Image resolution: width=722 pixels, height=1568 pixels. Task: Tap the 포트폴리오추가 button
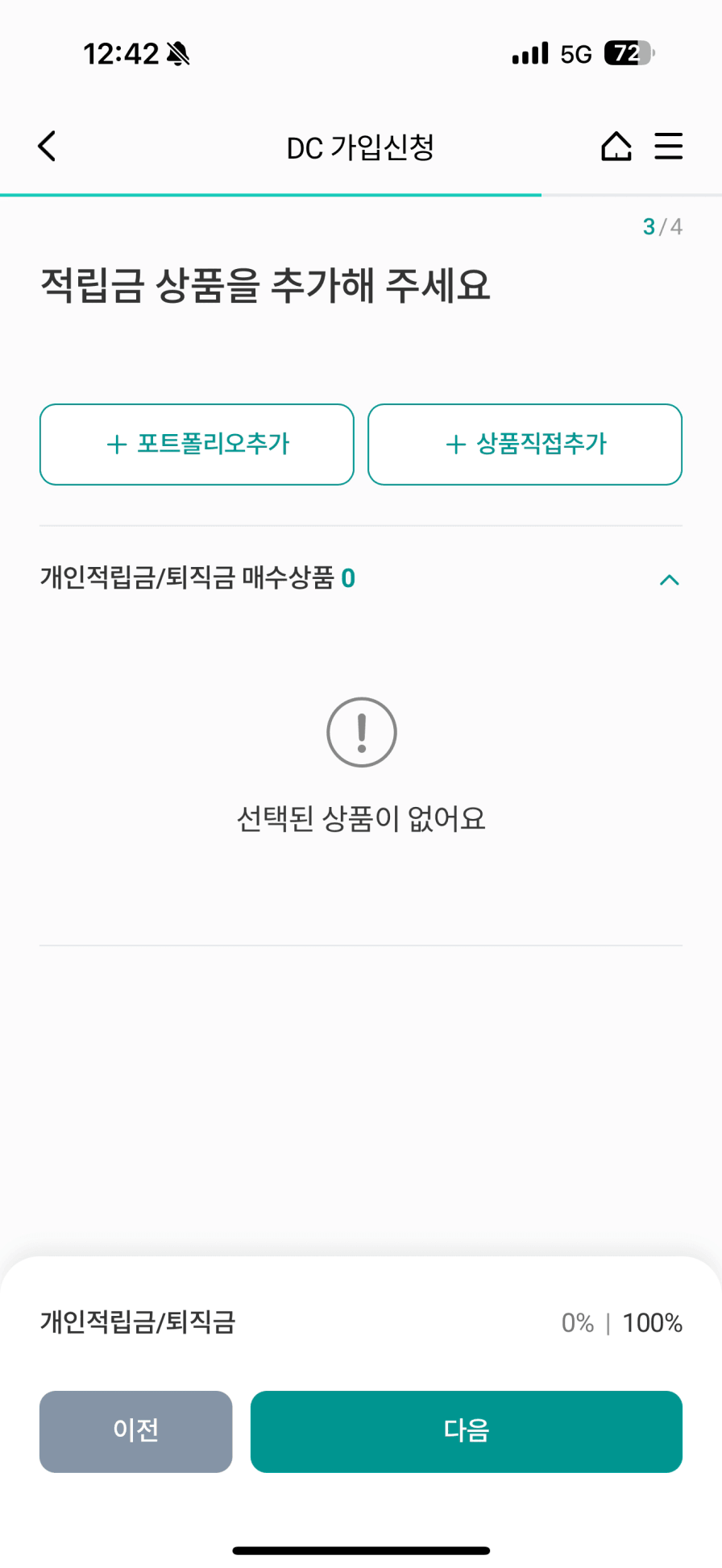[197, 445]
